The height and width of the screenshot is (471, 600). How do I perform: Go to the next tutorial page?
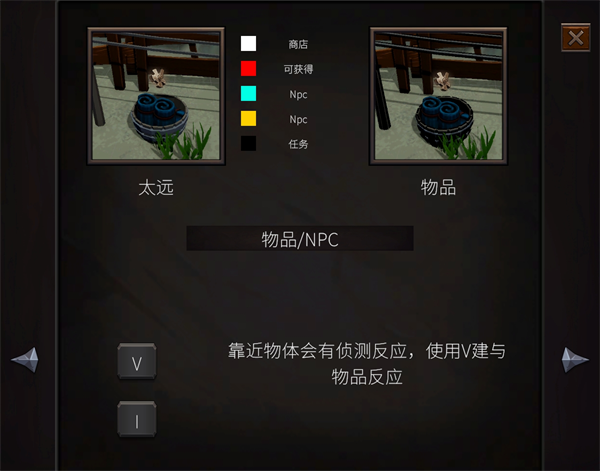[x=575, y=359]
